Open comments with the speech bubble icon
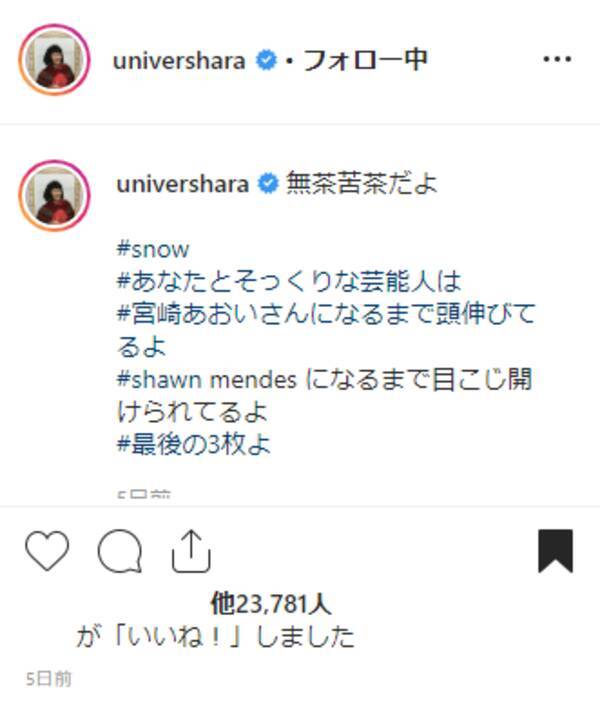 [x=120, y=551]
